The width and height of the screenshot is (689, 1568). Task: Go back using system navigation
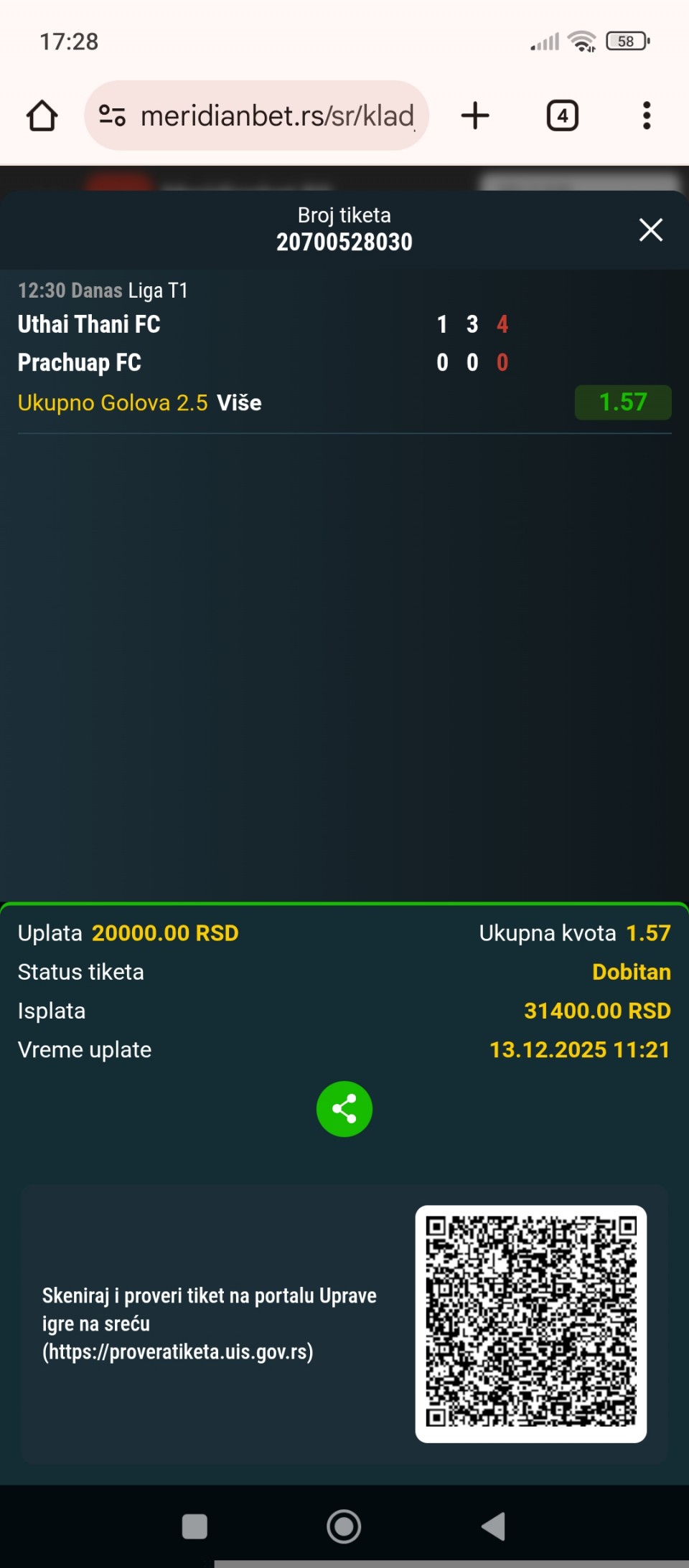[494, 1526]
